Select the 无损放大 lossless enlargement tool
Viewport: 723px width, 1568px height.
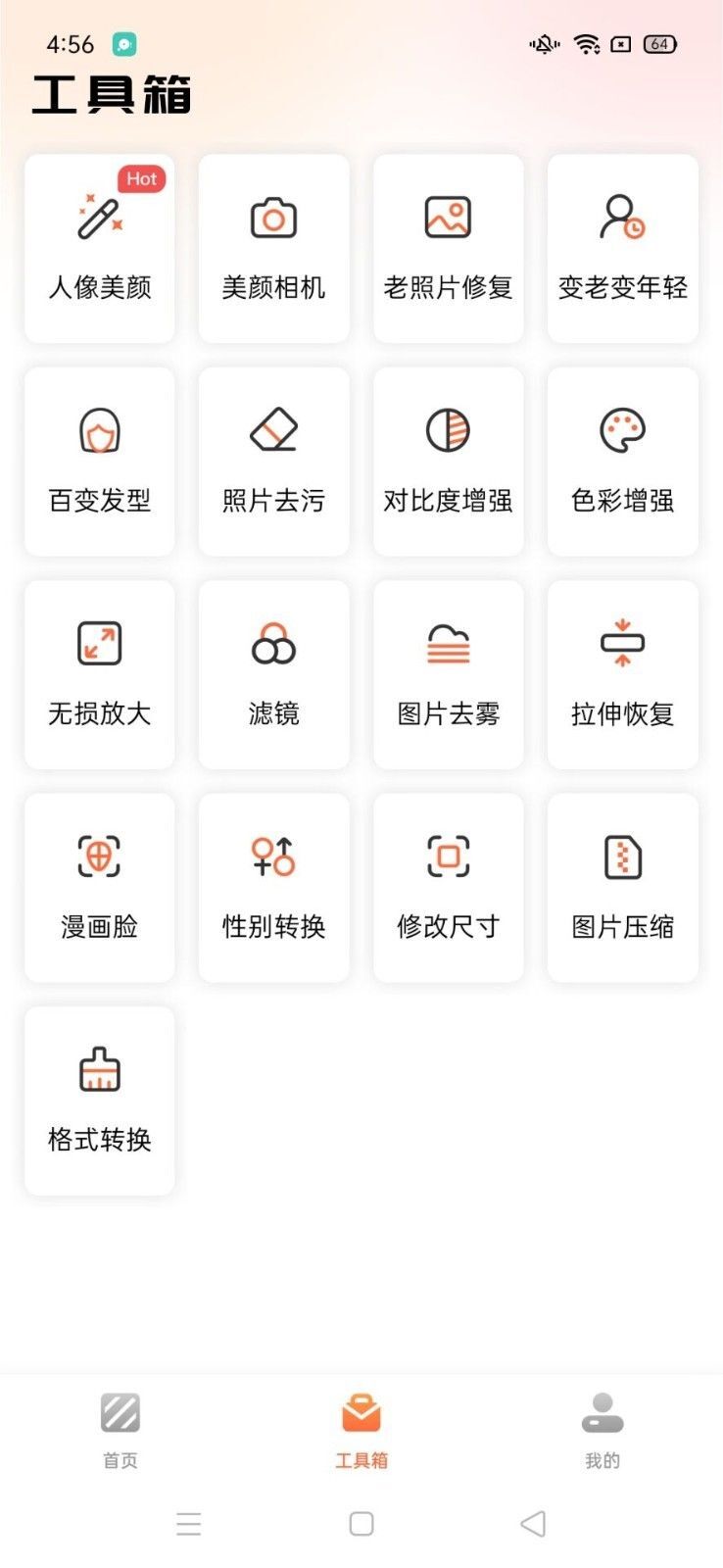98,673
